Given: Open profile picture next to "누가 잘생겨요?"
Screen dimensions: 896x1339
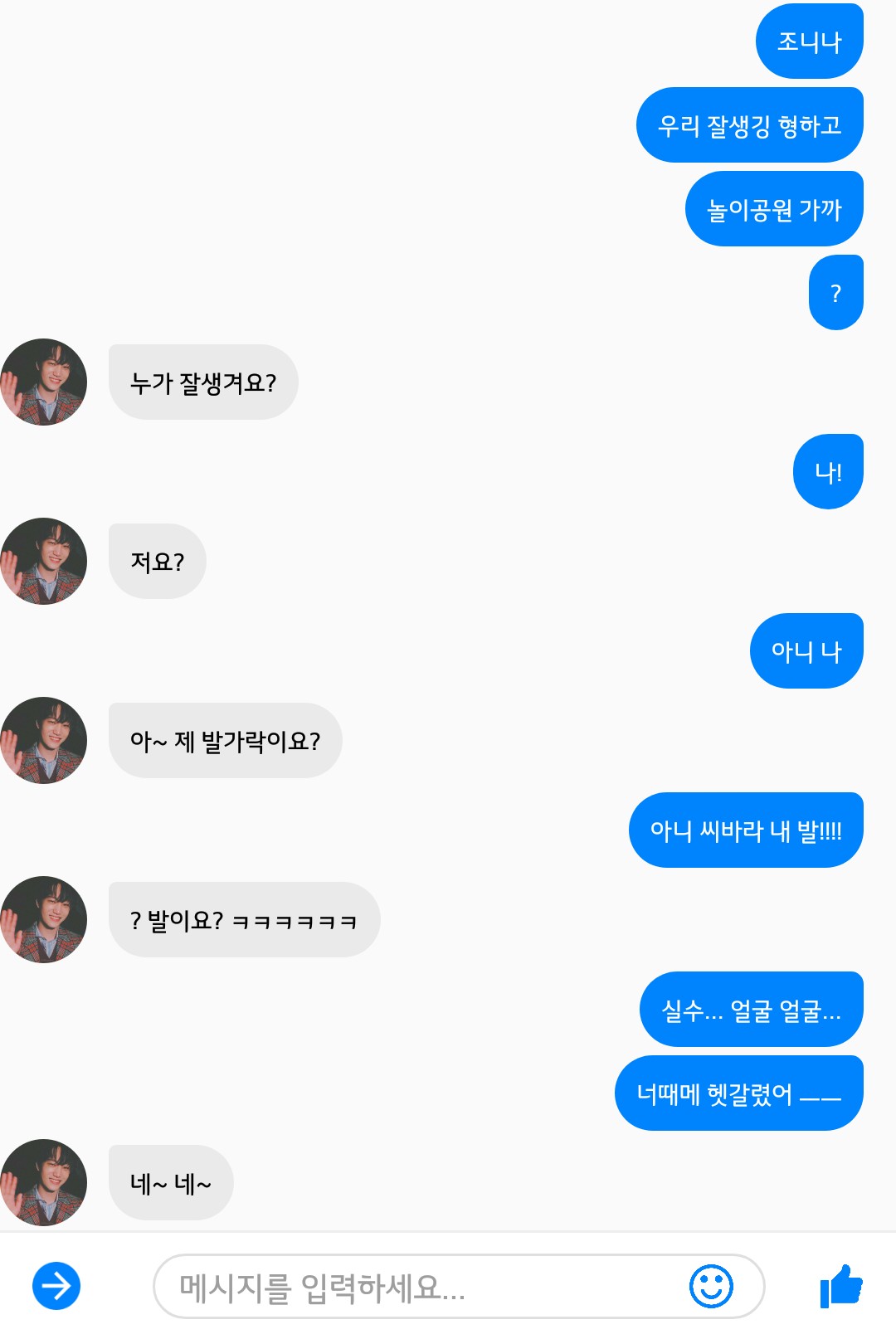Looking at the screenshot, I should [44, 382].
